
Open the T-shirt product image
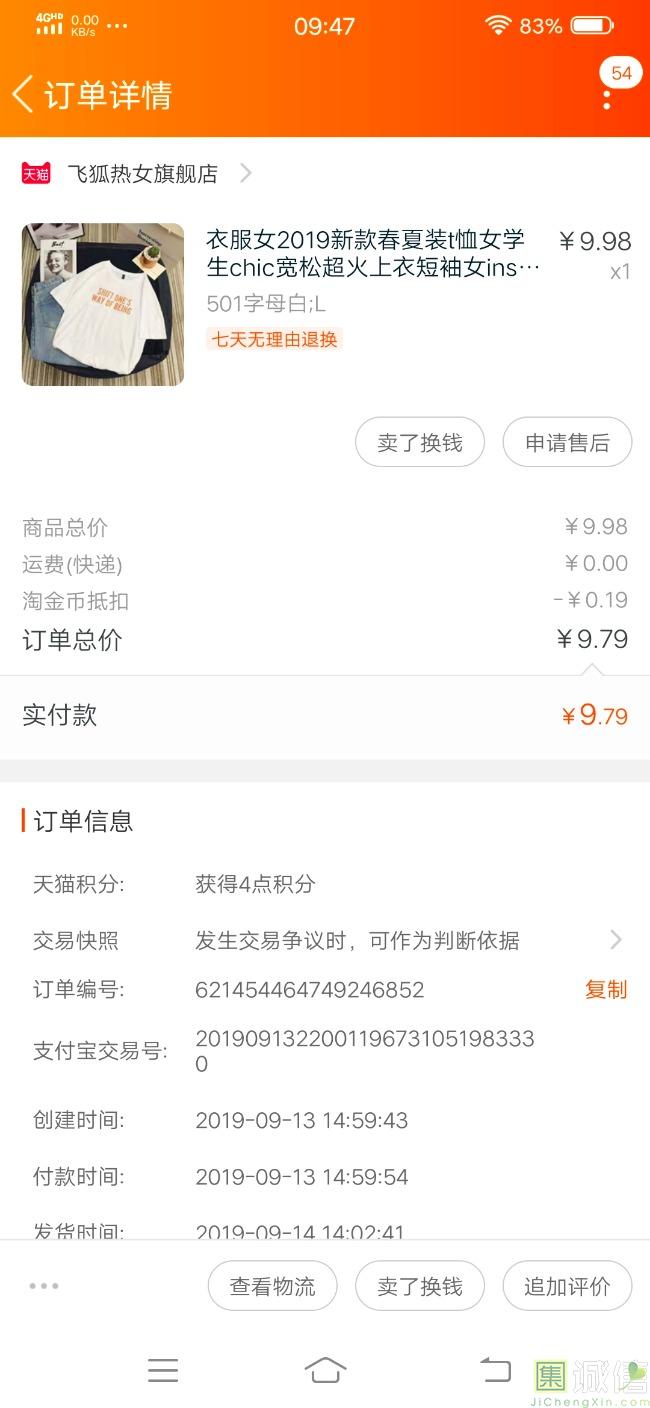point(103,304)
